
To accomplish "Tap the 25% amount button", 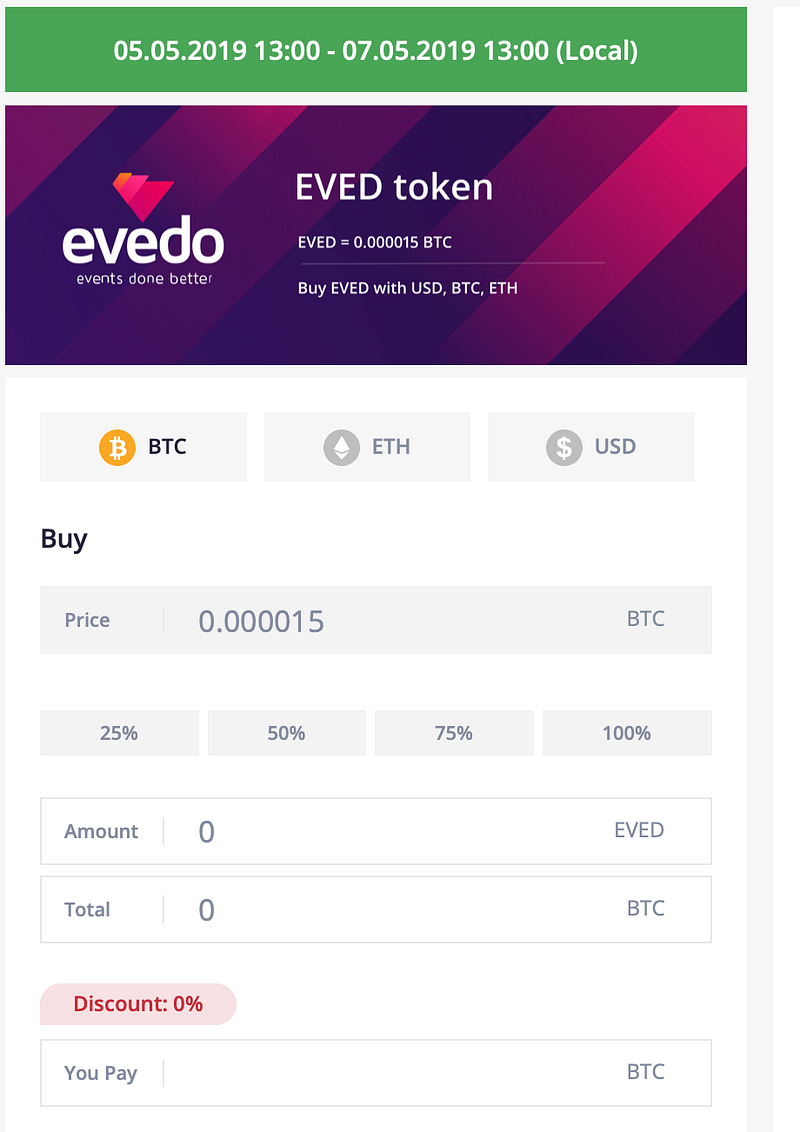I will (119, 733).
